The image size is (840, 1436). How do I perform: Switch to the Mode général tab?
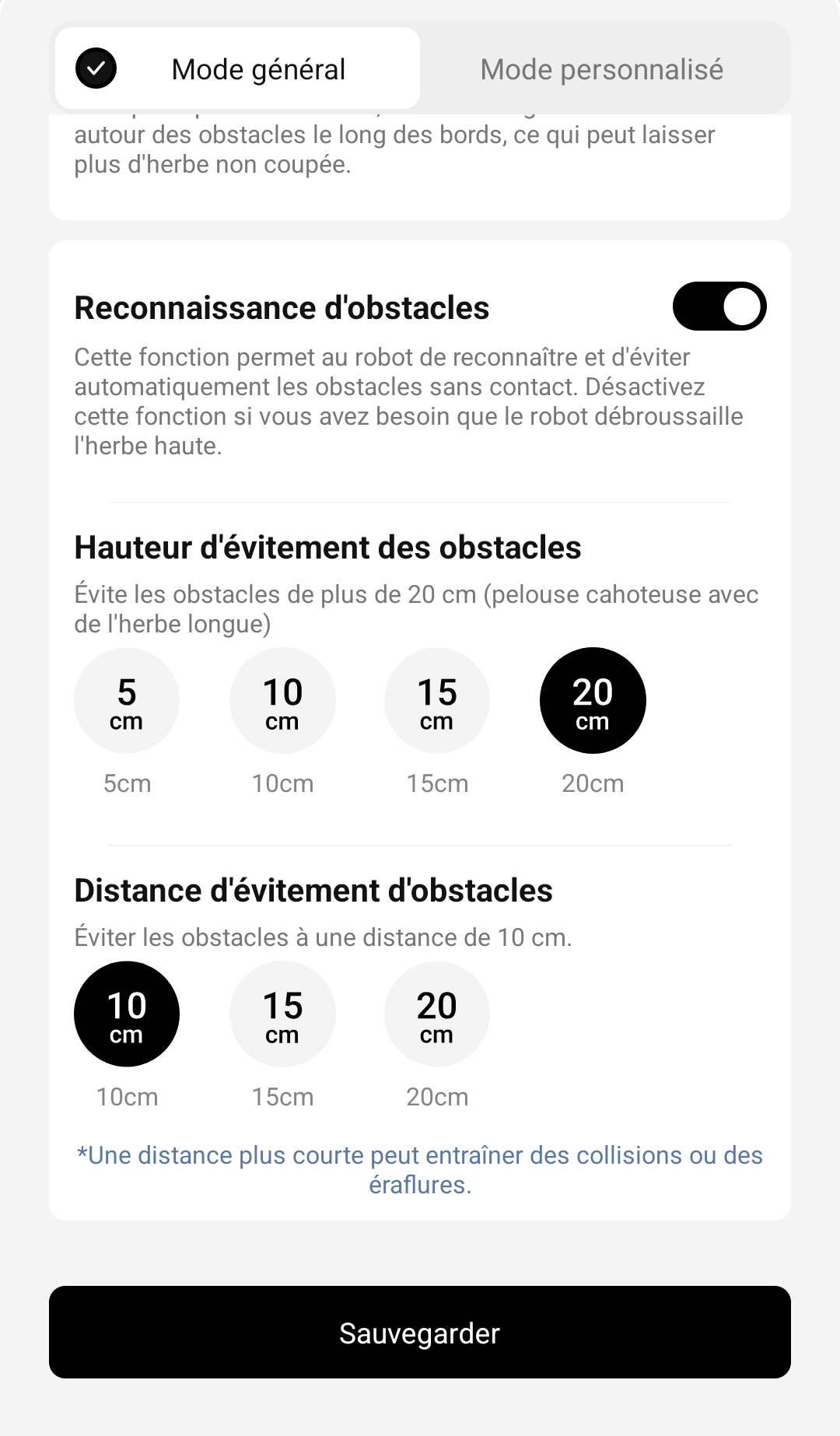(x=237, y=68)
